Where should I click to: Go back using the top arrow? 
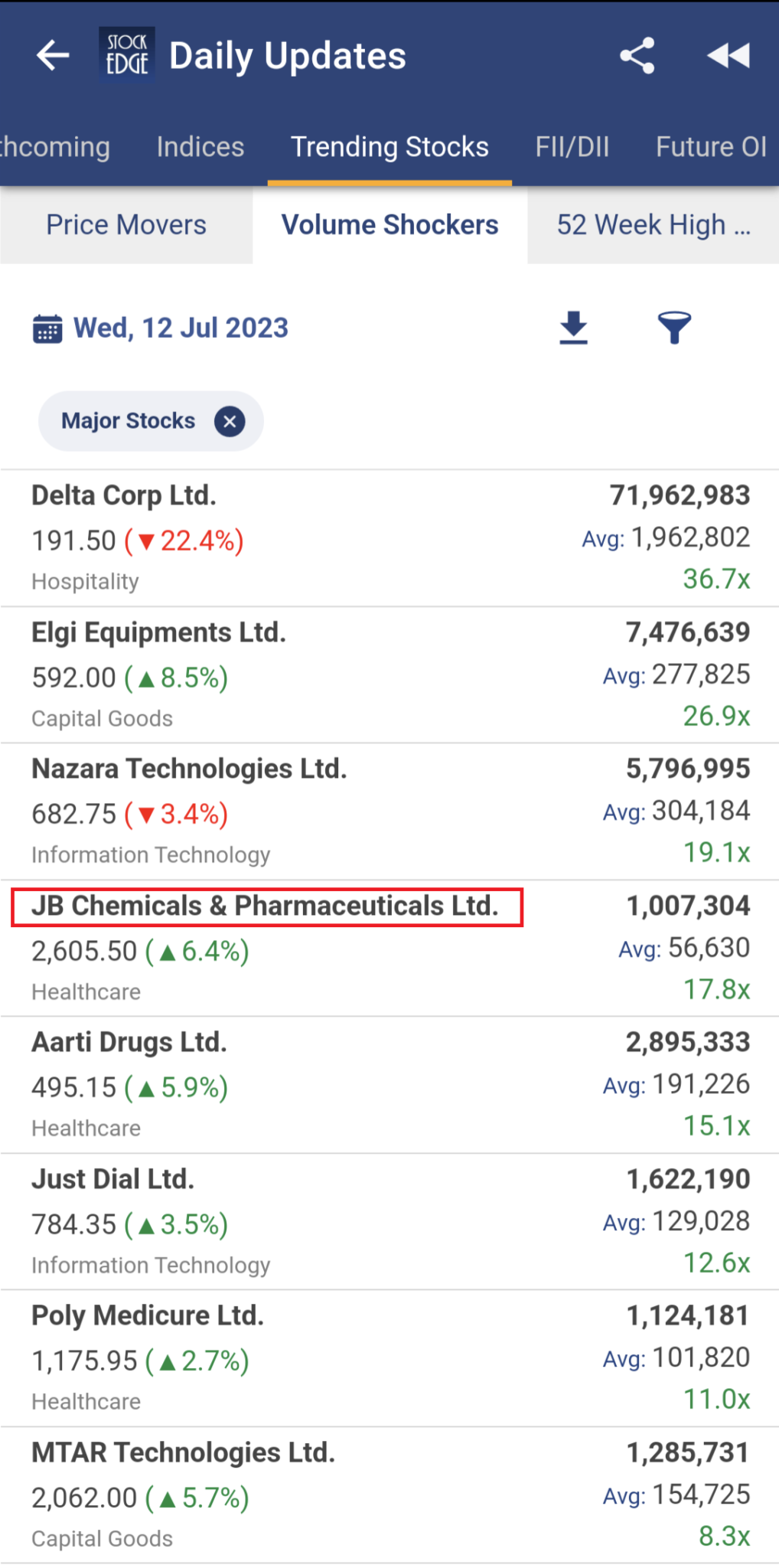pos(53,56)
